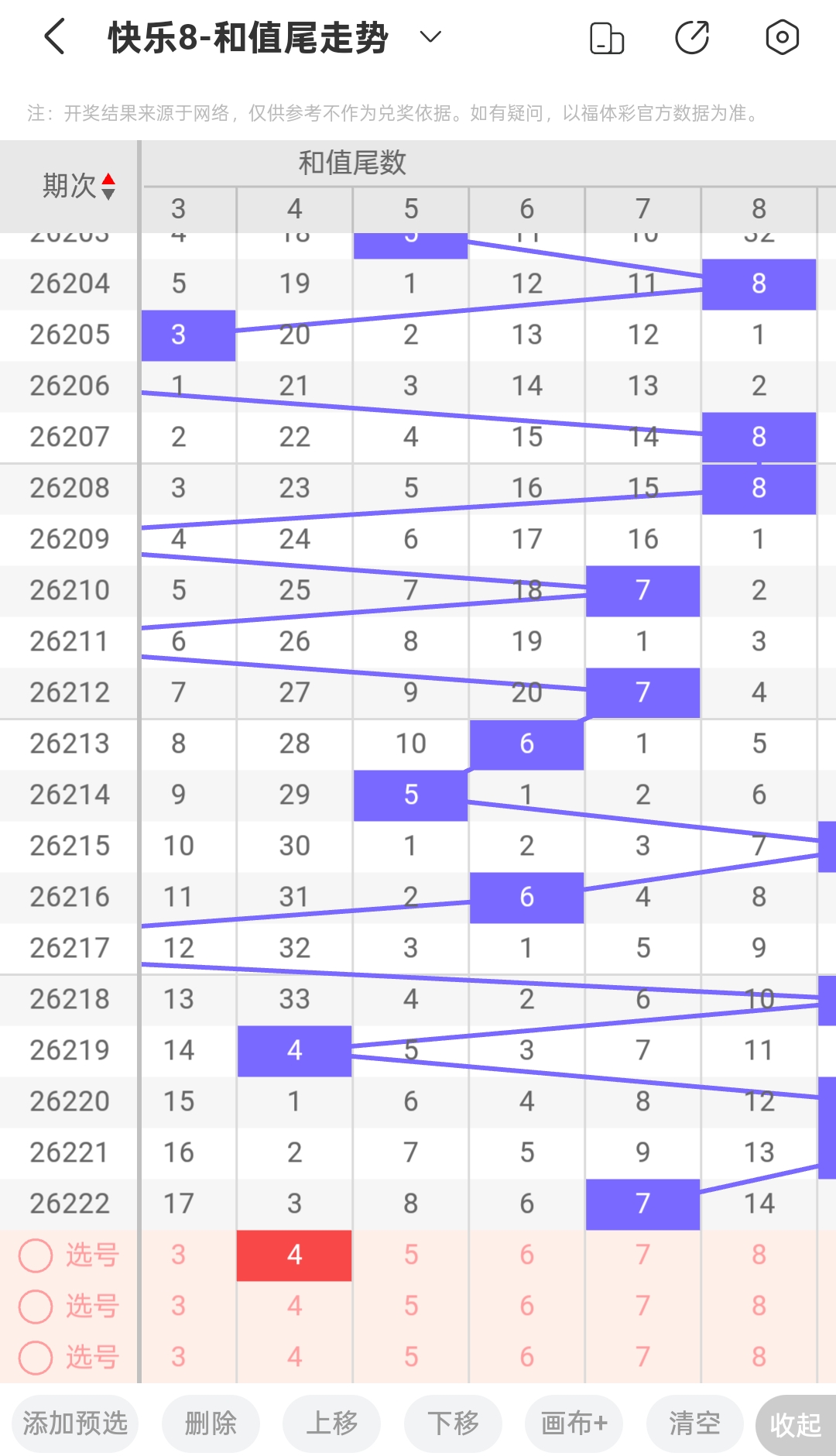
Task: Select the third 选号 row radio circle
Action: pos(36,1358)
